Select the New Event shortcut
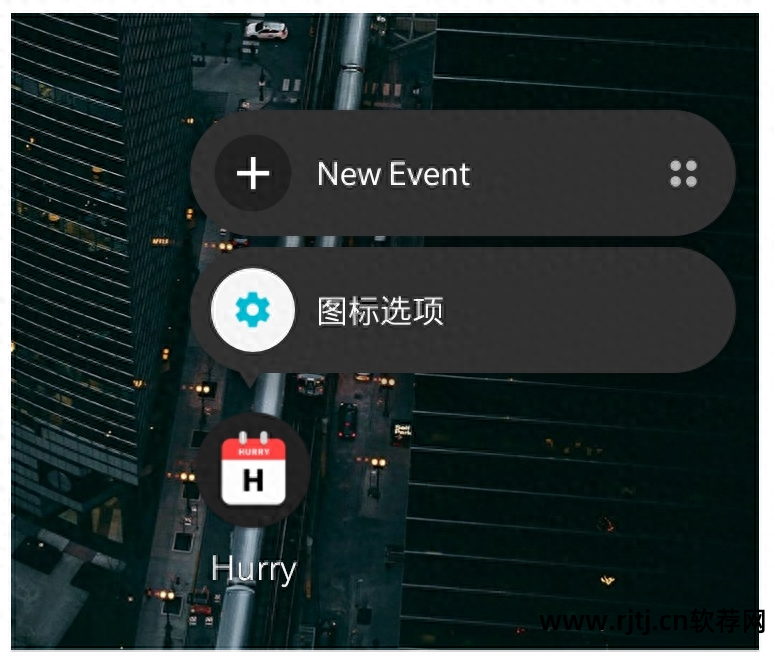 [392, 174]
